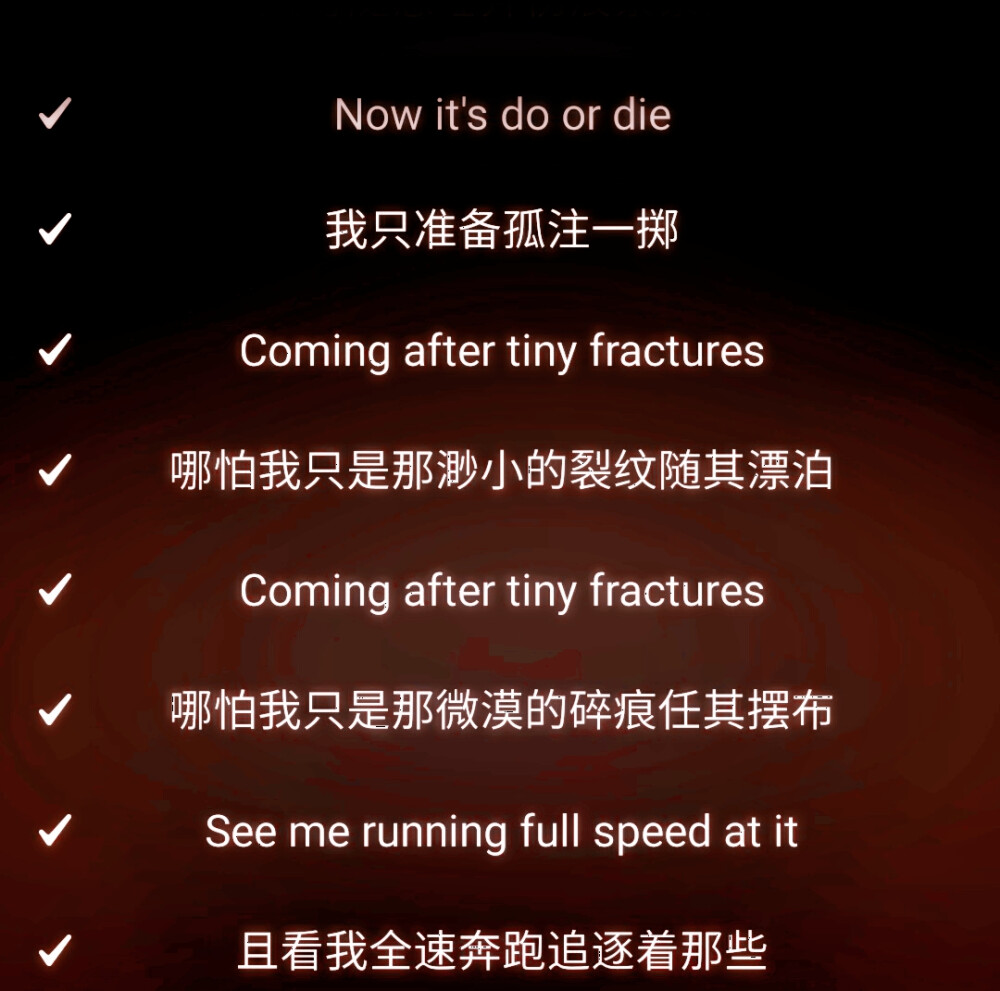The height and width of the screenshot is (991, 1000).
Task: Deselect the line 哪怕我只是那微漠的碎痕任其摆布
Action: click(x=54, y=709)
